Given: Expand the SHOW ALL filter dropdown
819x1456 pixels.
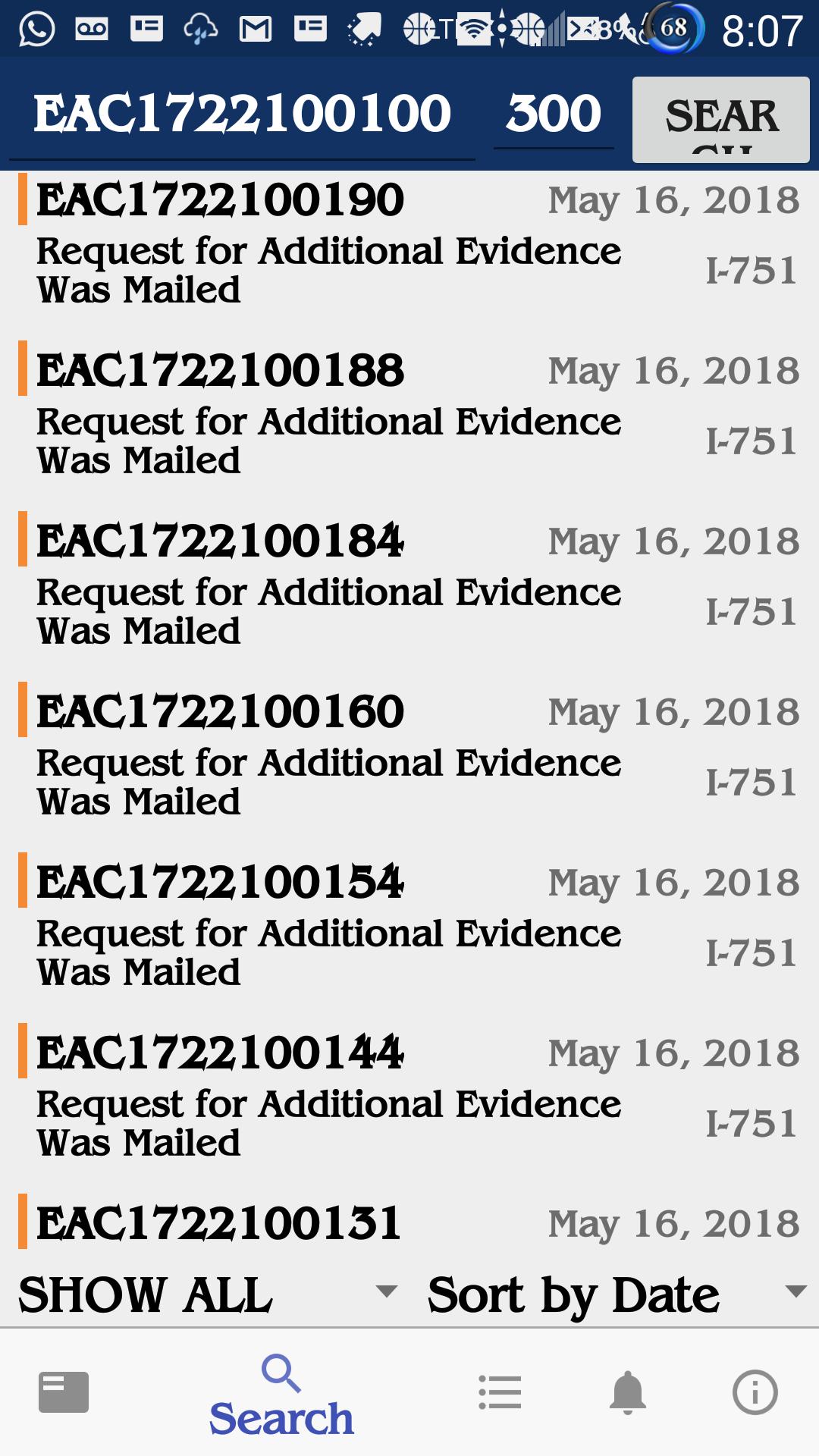Looking at the screenshot, I should (x=207, y=1294).
